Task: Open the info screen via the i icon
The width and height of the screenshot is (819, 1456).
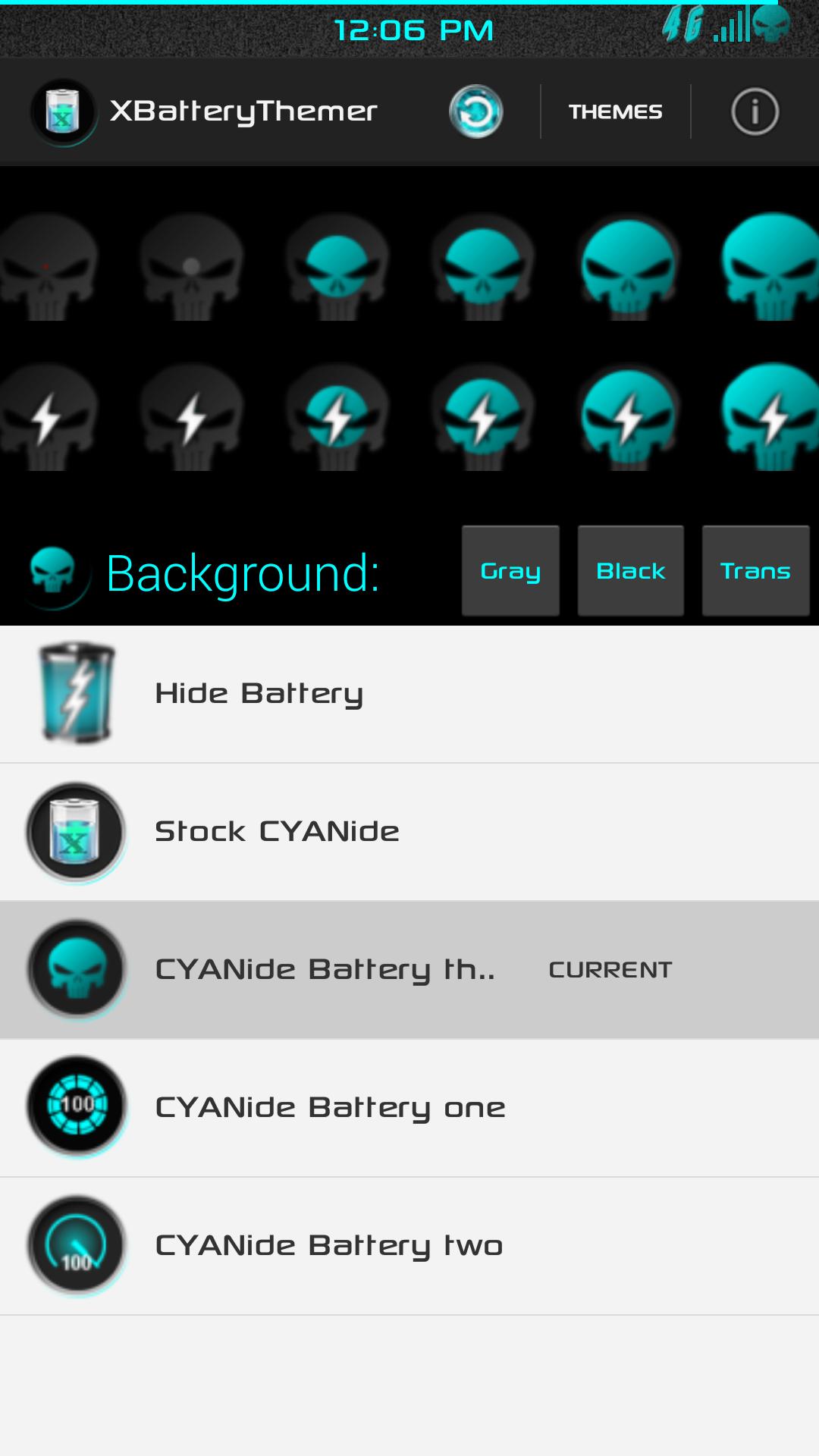Action: pos(754,110)
